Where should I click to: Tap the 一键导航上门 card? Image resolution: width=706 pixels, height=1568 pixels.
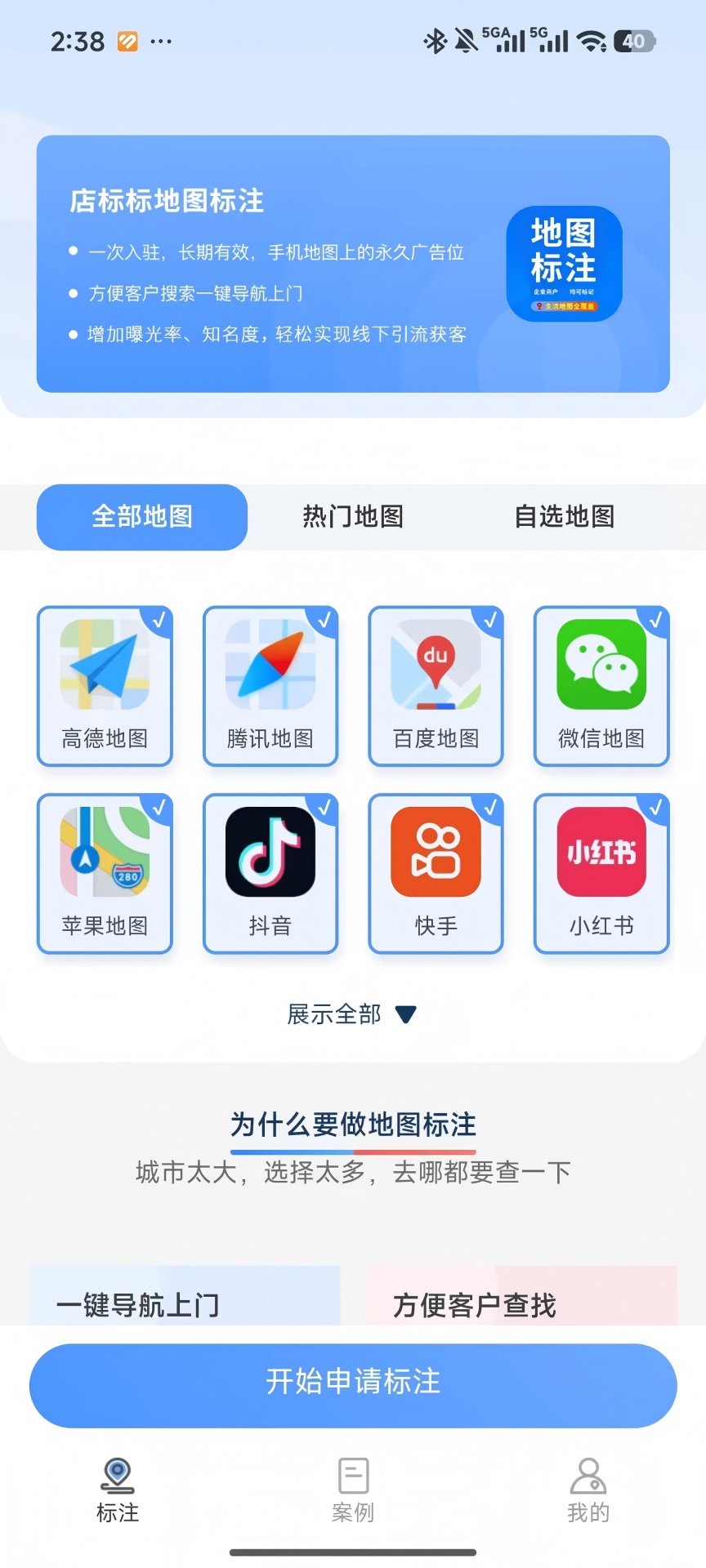pos(184,1305)
